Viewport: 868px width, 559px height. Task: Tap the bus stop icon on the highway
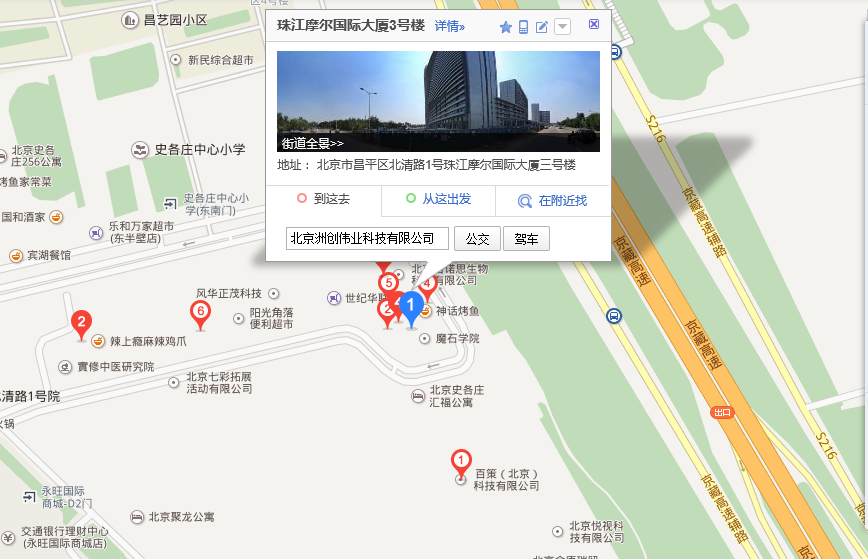coord(614,317)
